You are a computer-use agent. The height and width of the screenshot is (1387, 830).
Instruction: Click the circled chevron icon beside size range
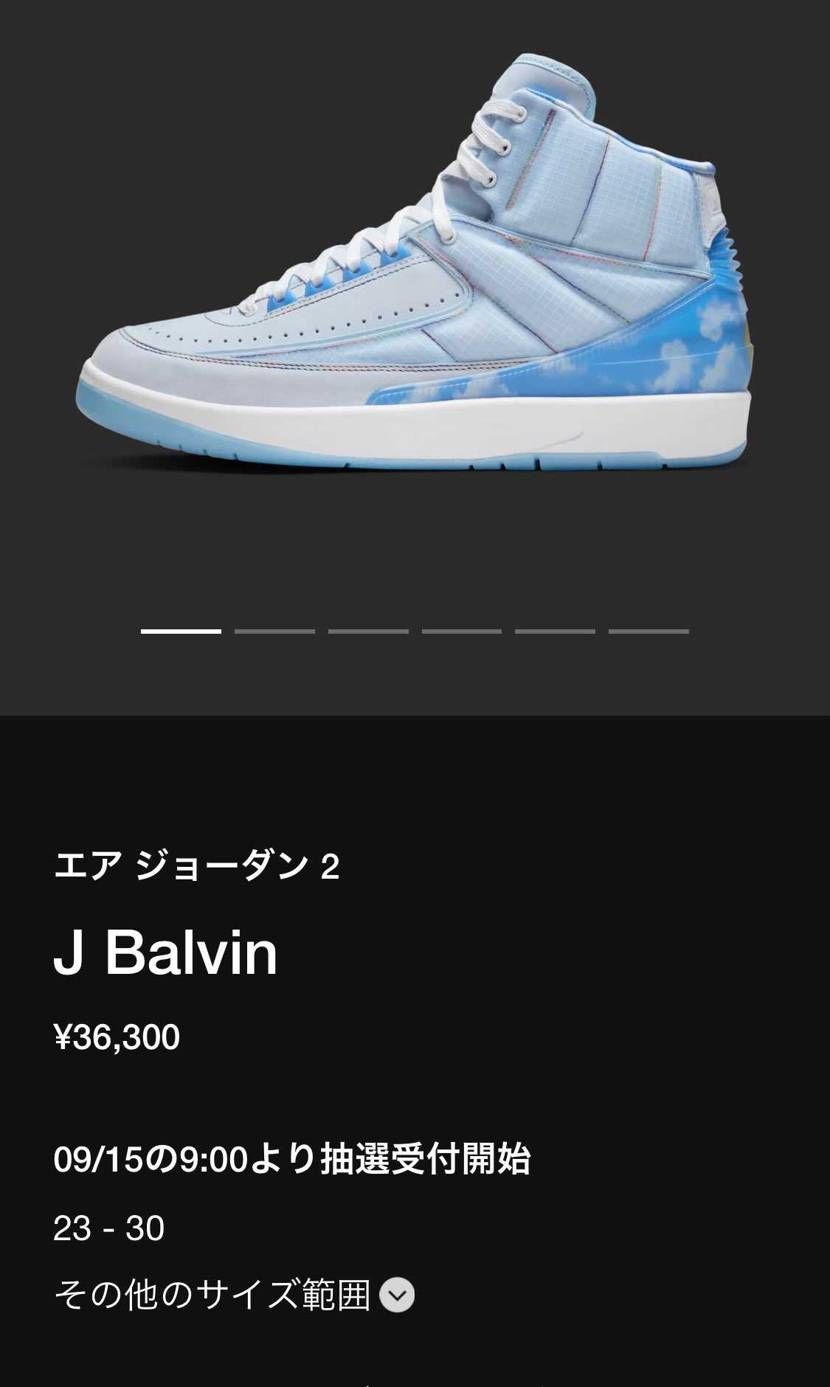(x=397, y=1294)
